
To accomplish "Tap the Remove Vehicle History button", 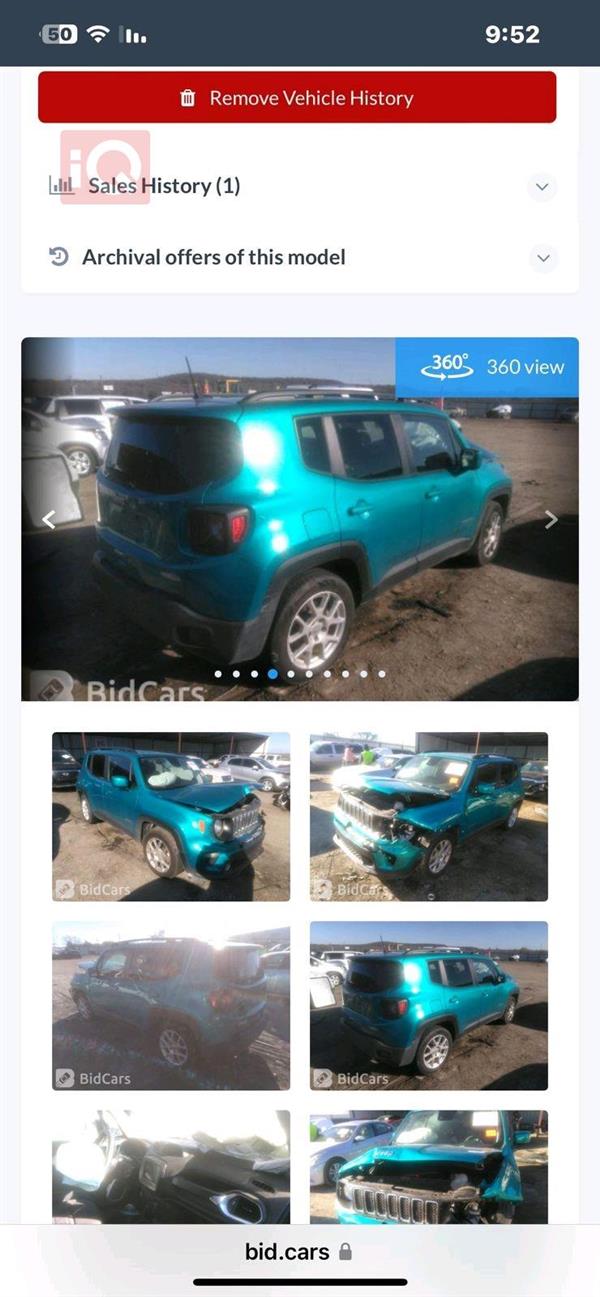I will coord(297,98).
